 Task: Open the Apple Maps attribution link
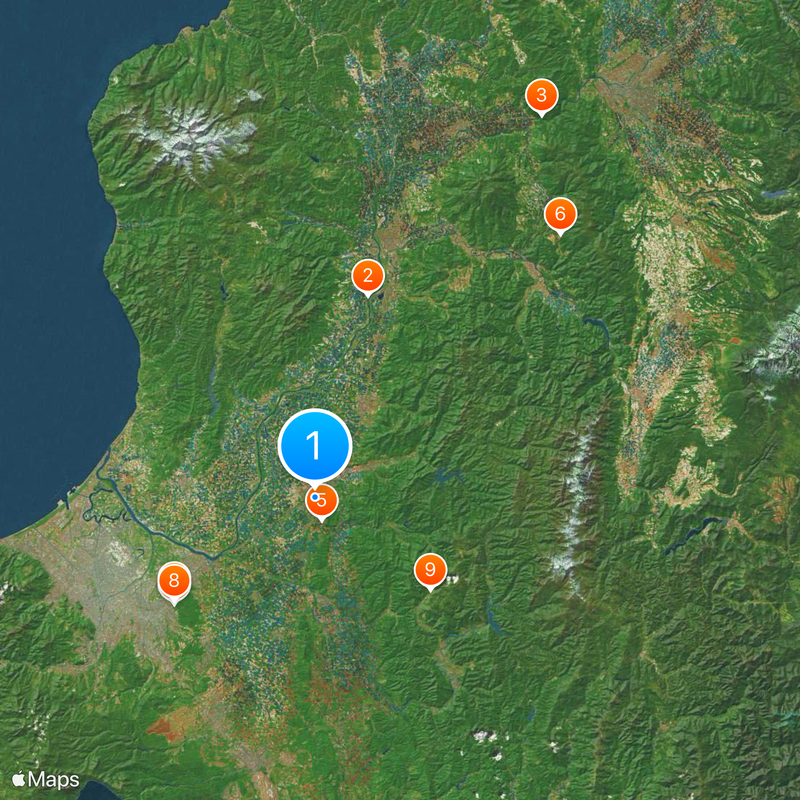coord(45,779)
